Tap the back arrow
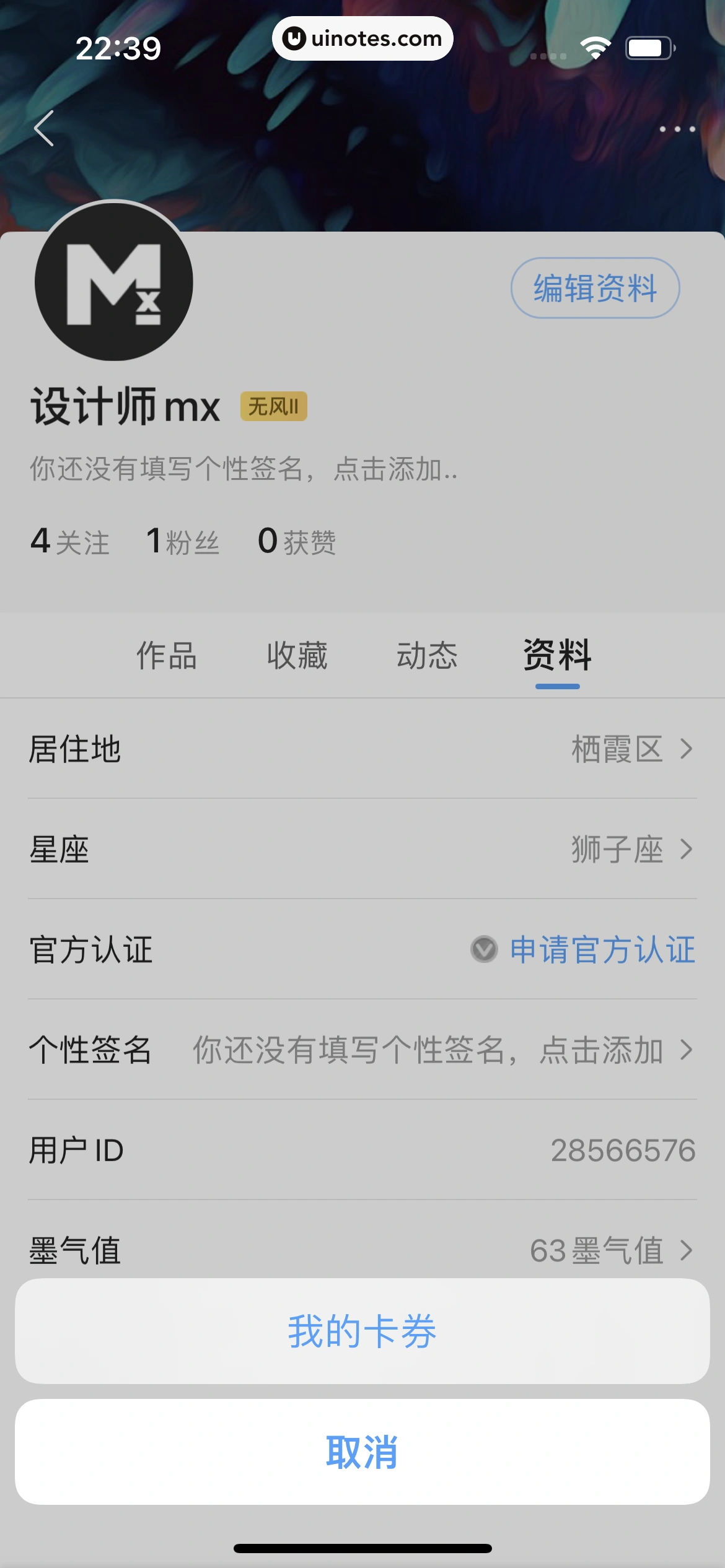This screenshot has width=725, height=1568. 44,128
